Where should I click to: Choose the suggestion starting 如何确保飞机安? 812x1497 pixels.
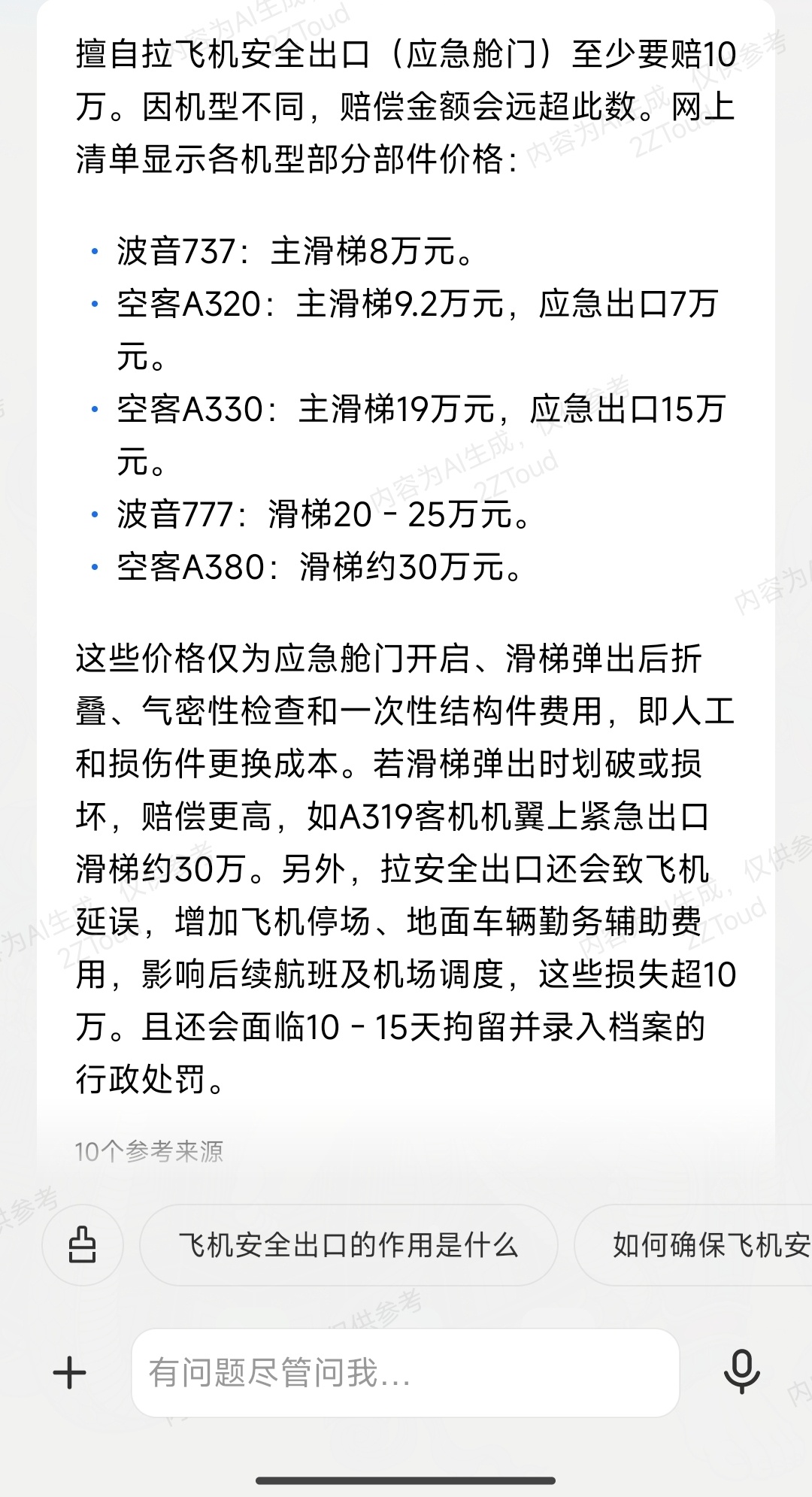(x=694, y=1245)
